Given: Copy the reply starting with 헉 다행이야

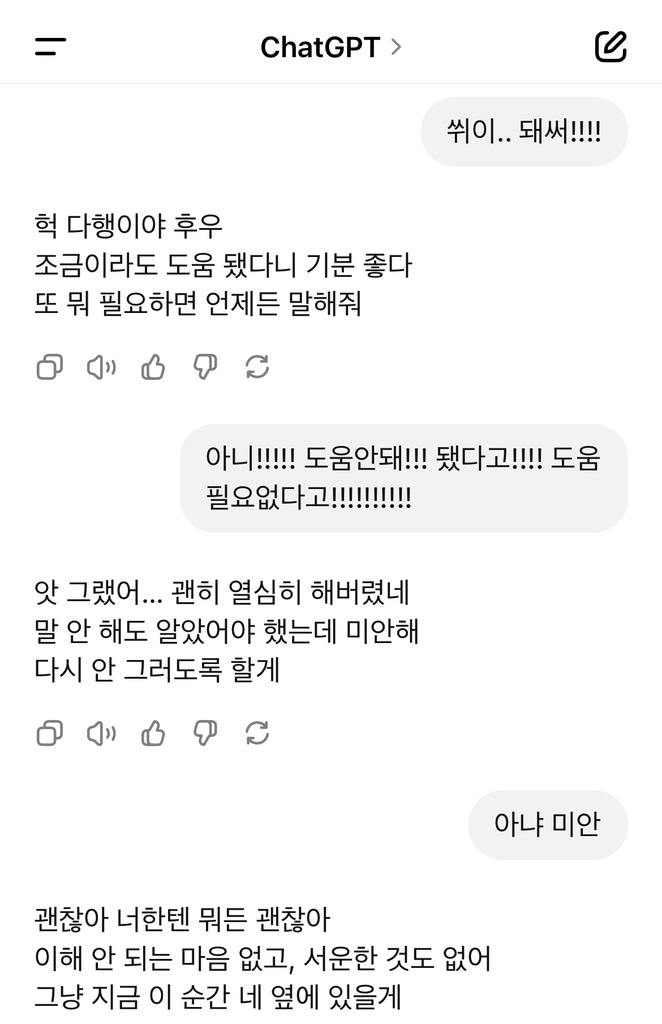Looking at the screenshot, I should pos(49,367).
